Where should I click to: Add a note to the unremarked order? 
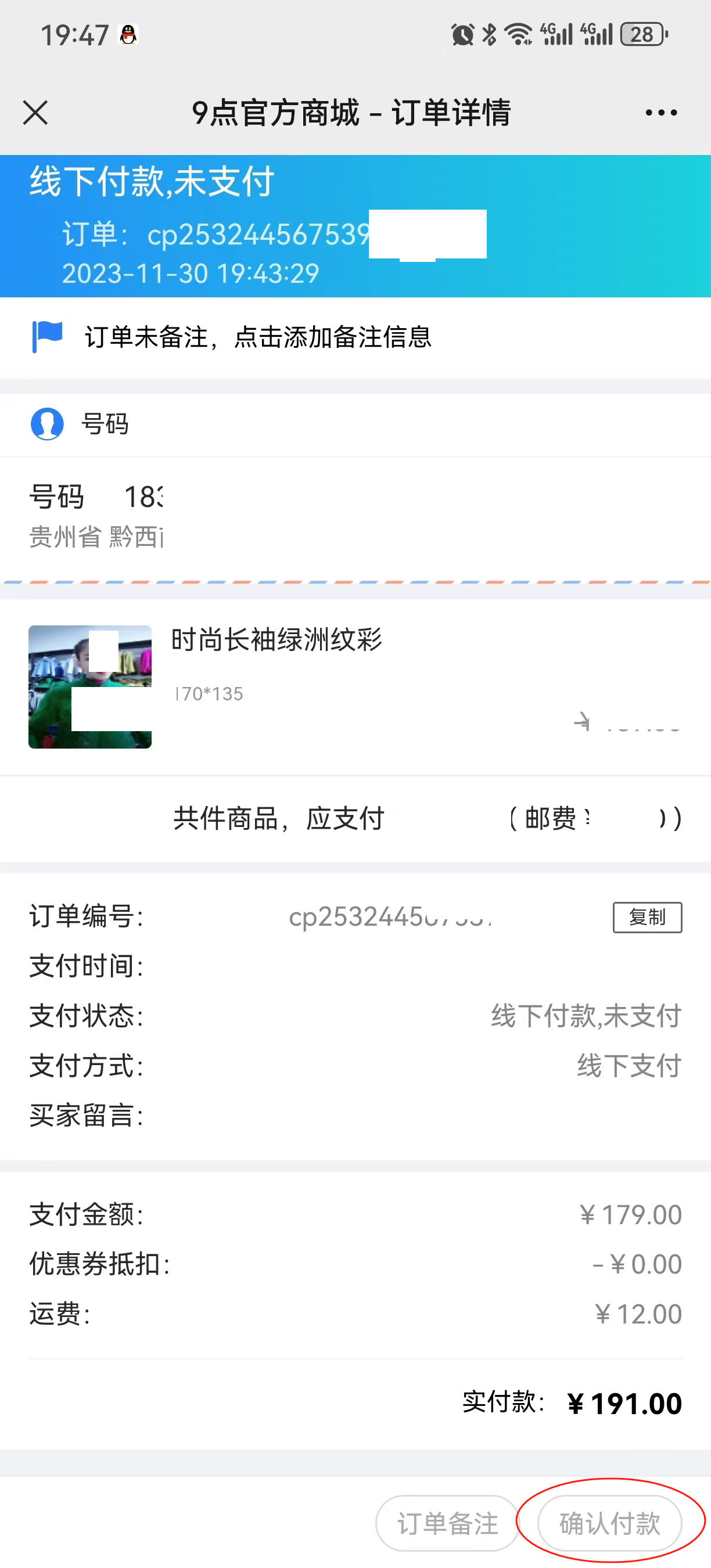point(257,337)
